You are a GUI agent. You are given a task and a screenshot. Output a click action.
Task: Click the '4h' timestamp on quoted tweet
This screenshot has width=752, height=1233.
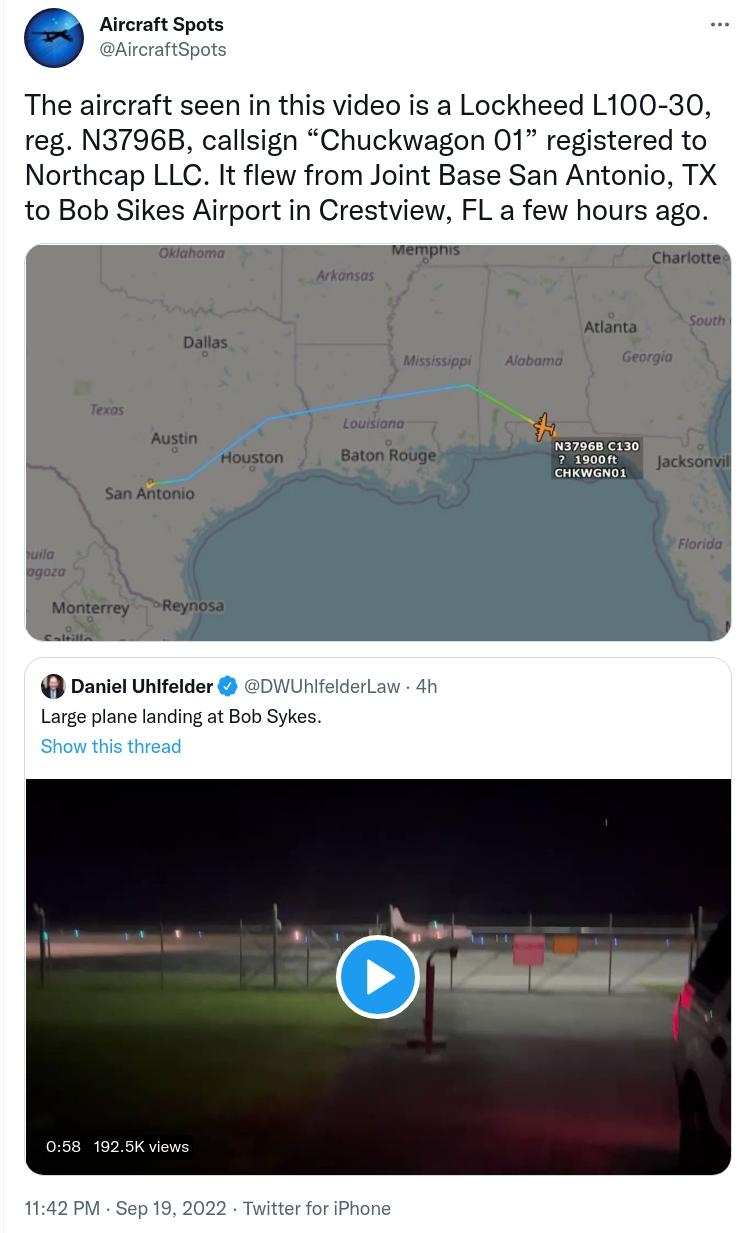point(425,686)
